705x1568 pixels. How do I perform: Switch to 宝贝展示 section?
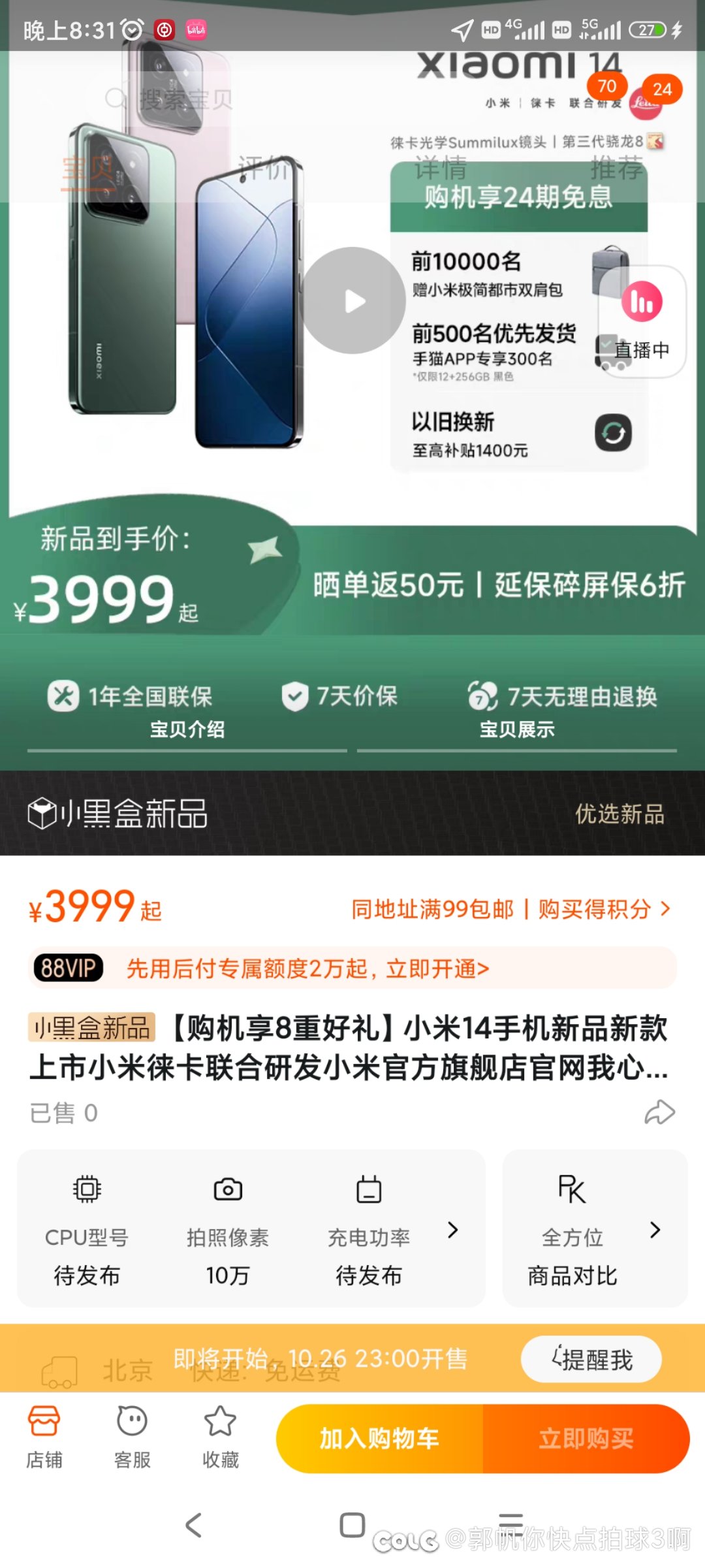coord(517,729)
